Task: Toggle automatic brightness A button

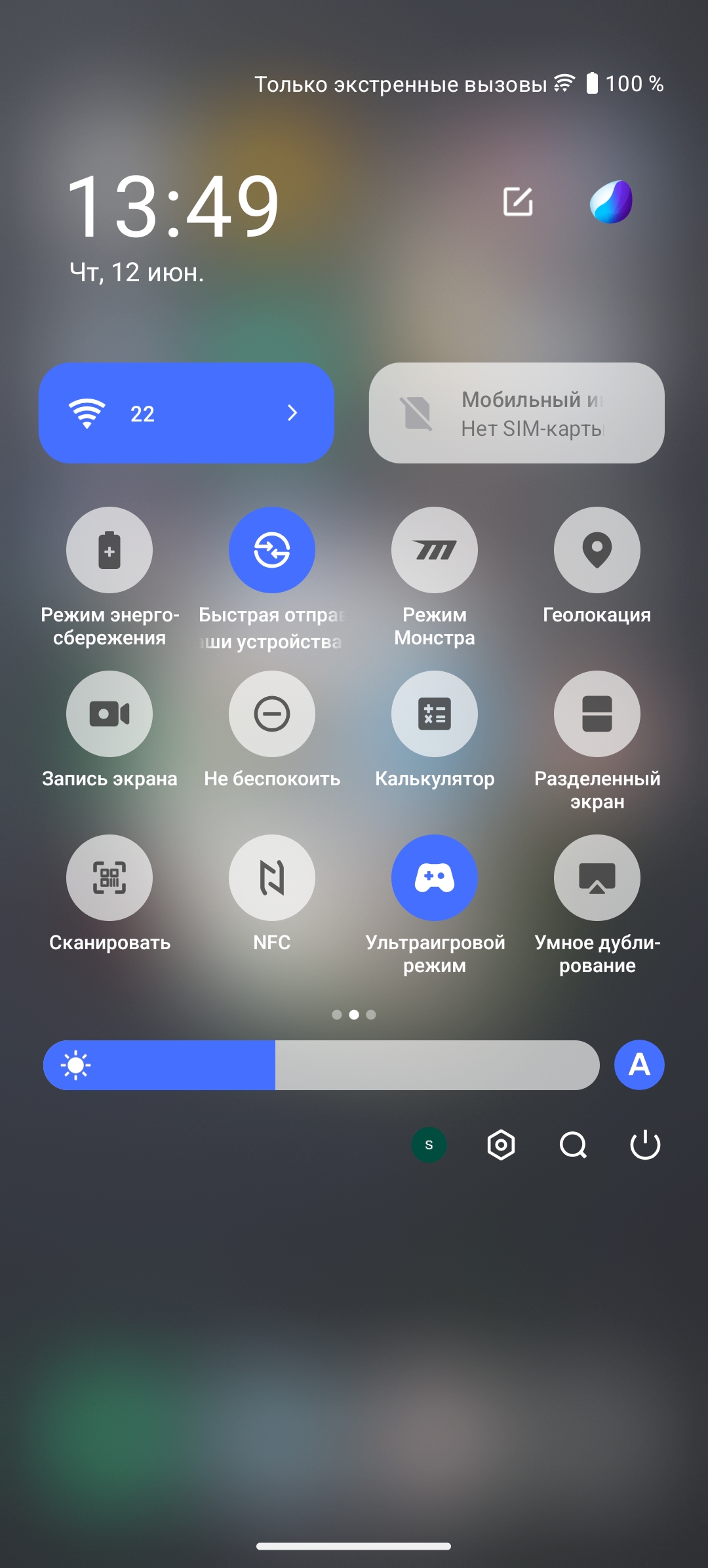Action: [x=639, y=1065]
